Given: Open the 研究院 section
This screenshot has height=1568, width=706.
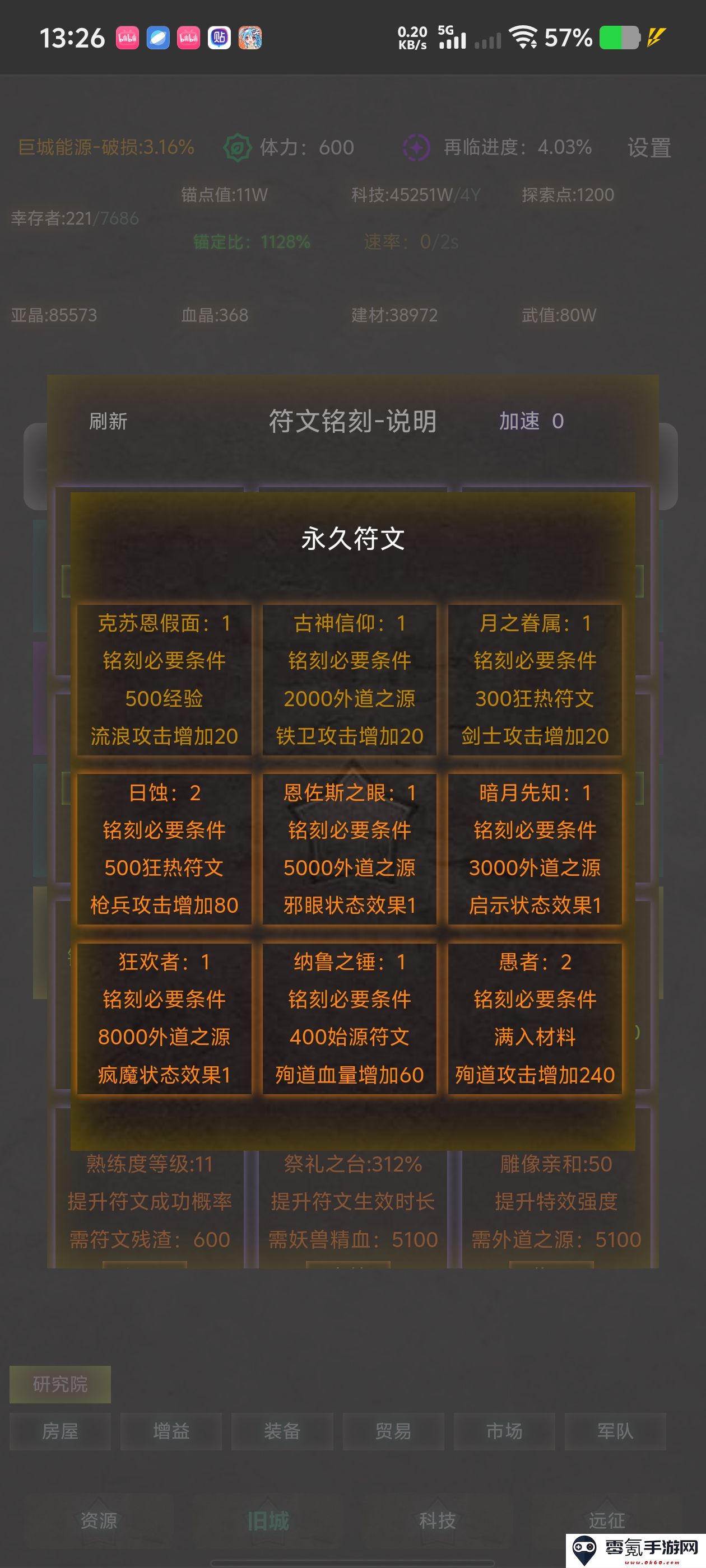Looking at the screenshot, I should (x=61, y=1384).
